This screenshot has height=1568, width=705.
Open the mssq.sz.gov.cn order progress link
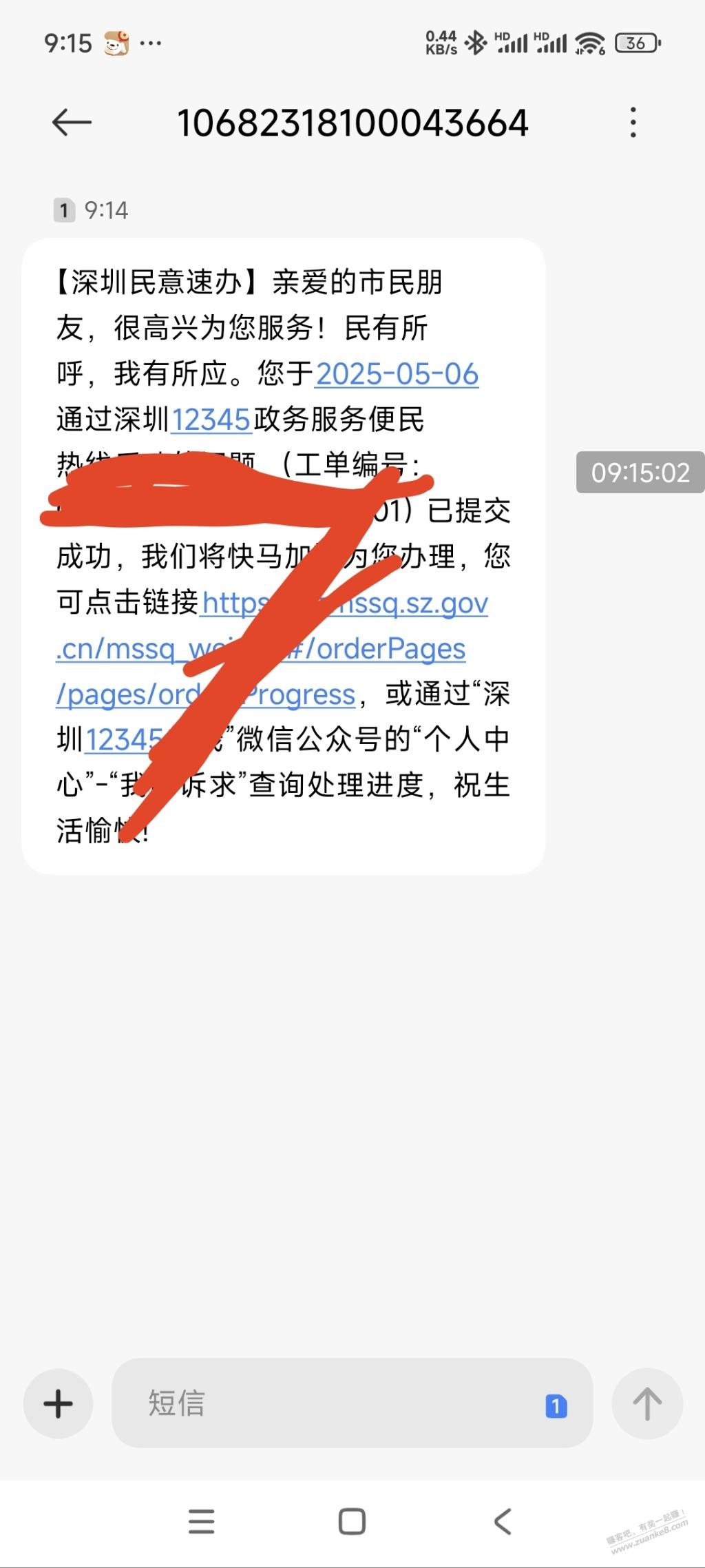click(x=272, y=648)
